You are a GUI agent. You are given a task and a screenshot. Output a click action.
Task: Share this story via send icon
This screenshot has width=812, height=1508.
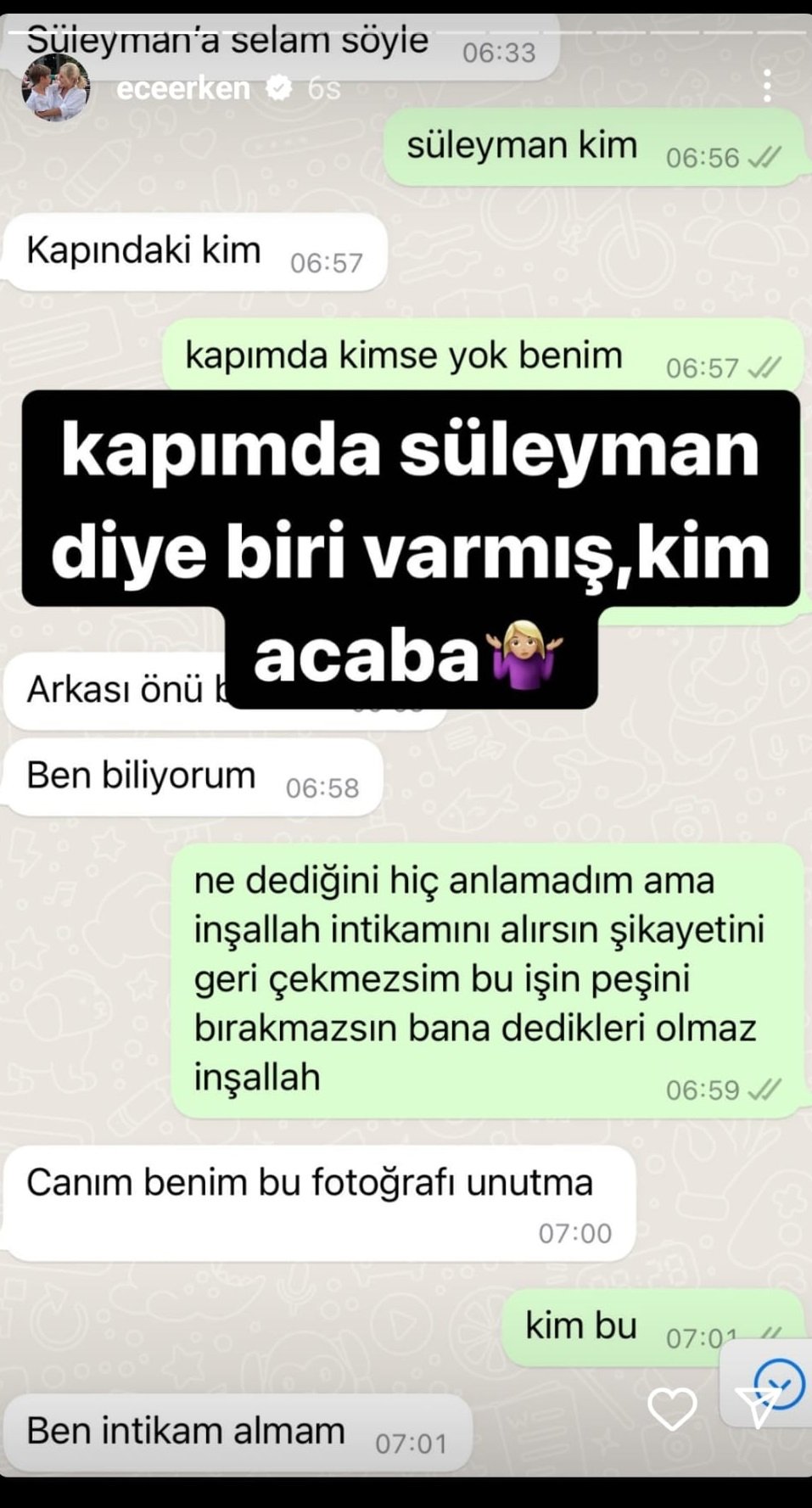coord(756,1407)
